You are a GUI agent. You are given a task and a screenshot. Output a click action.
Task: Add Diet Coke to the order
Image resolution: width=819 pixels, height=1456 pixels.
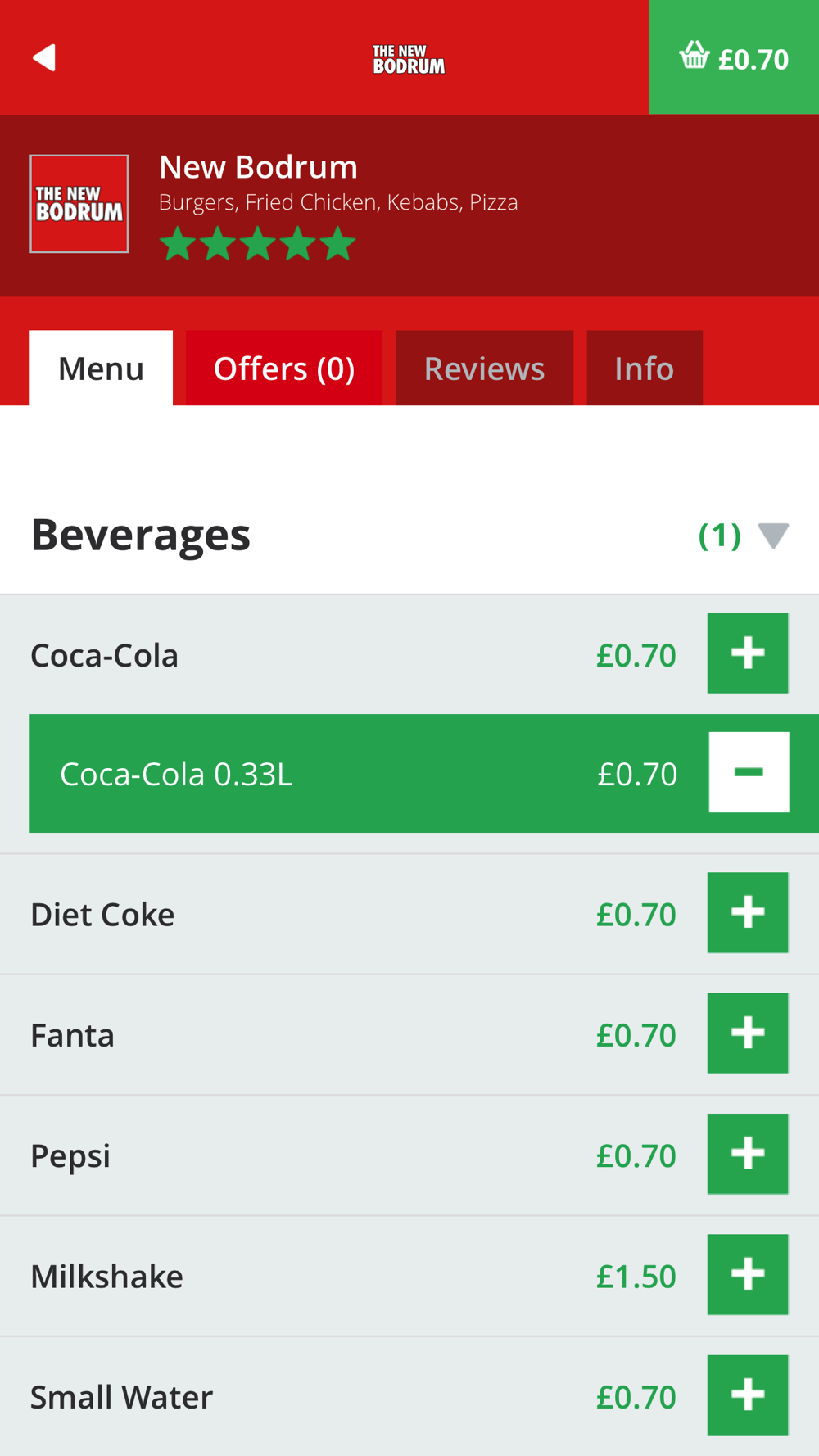pyautogui.click(x=748, y=912)
